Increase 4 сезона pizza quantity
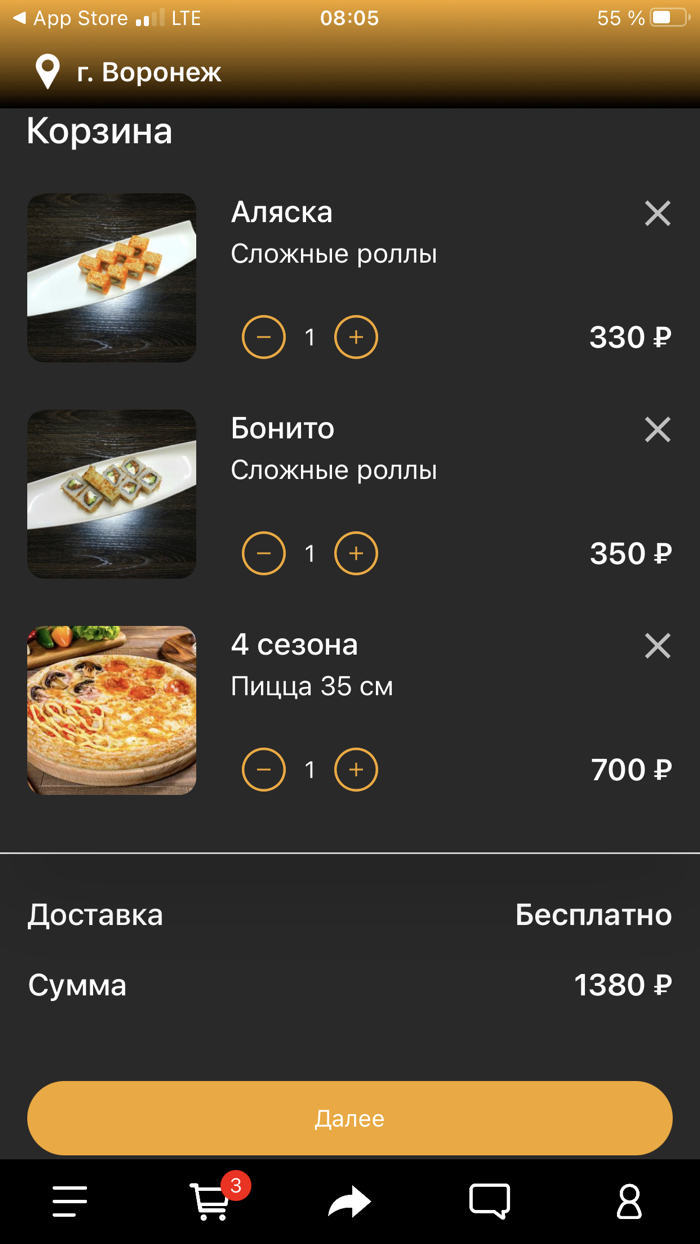Screen dimensions: 700x1244 [x=356, y=770]
